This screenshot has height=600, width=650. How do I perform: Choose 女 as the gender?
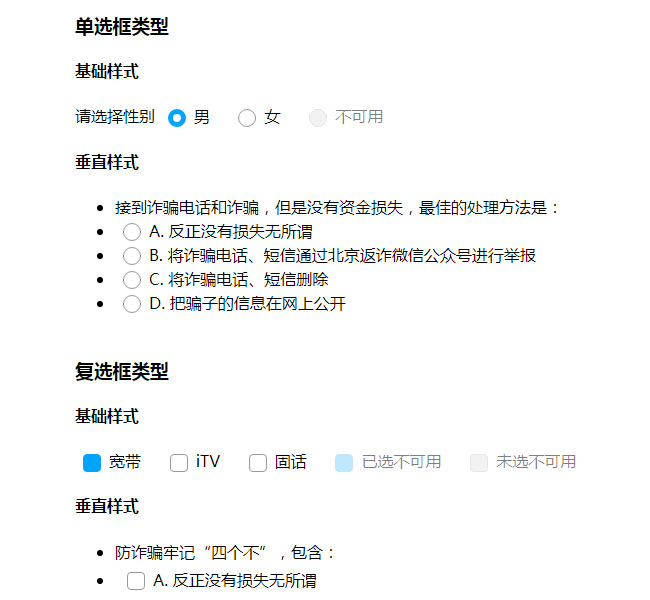coord(247,118)
